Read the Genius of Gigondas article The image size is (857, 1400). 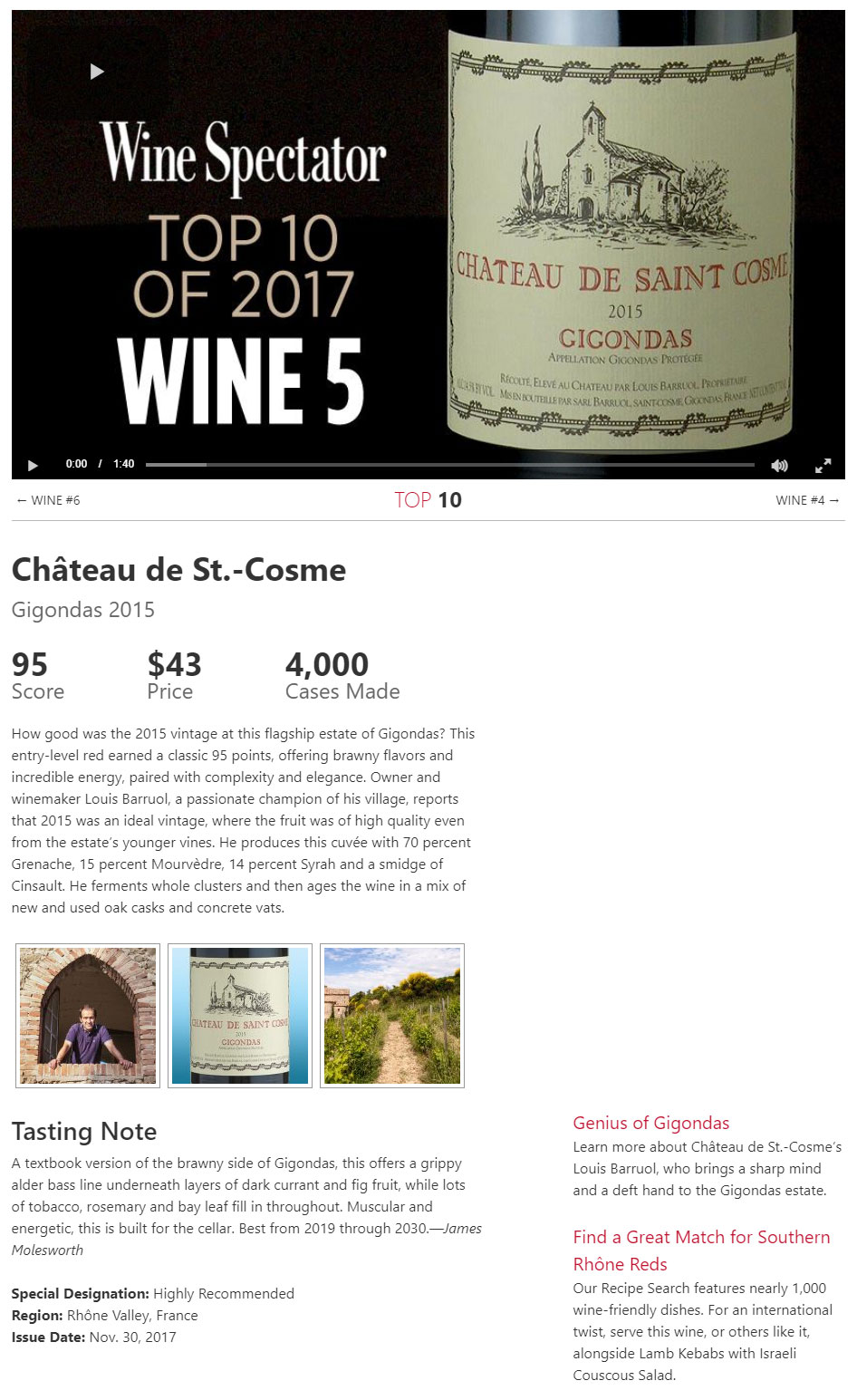tap(650, 1123)
